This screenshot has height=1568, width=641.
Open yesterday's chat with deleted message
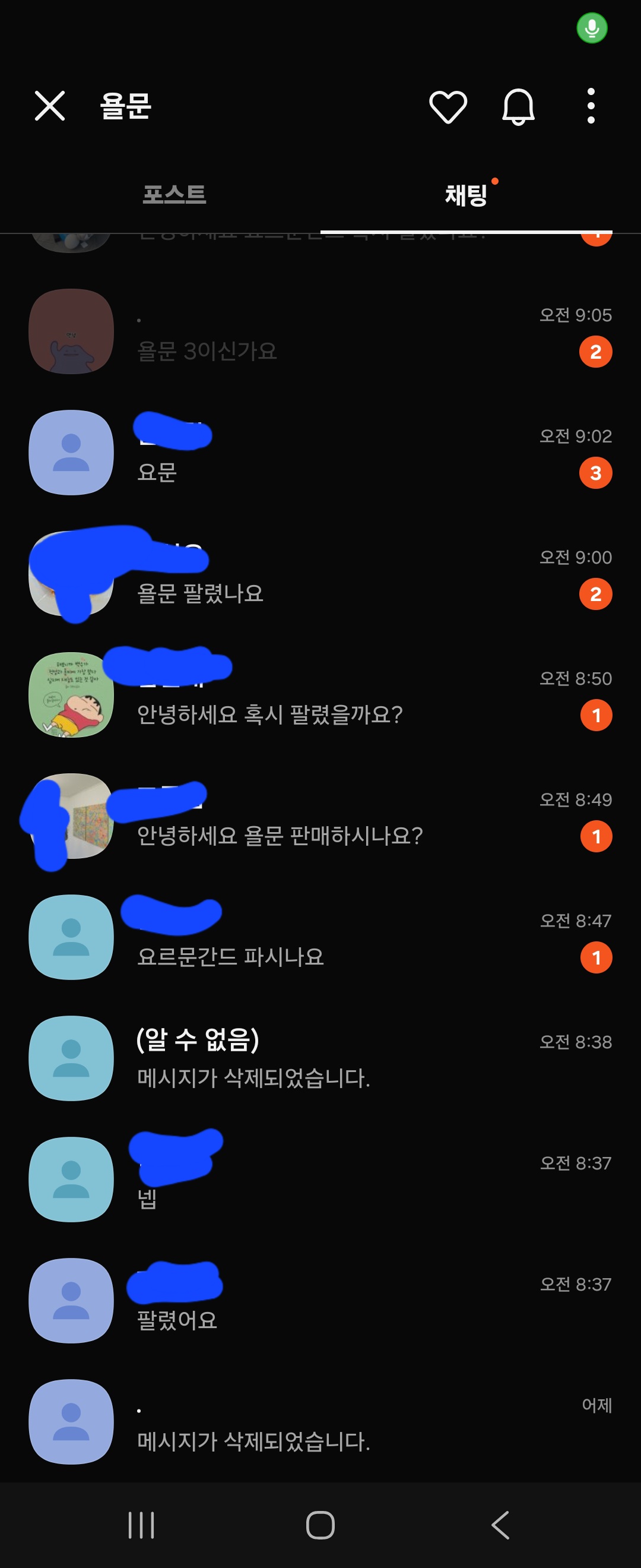point(320,1423)
